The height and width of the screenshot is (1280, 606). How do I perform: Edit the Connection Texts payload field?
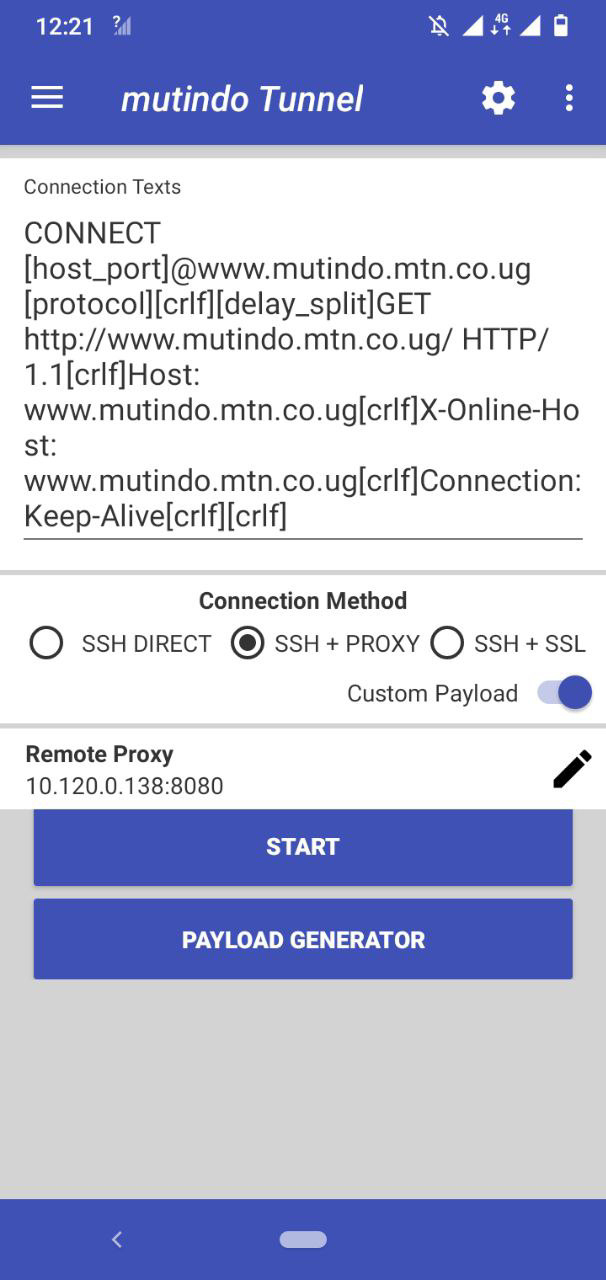(303, 375)
